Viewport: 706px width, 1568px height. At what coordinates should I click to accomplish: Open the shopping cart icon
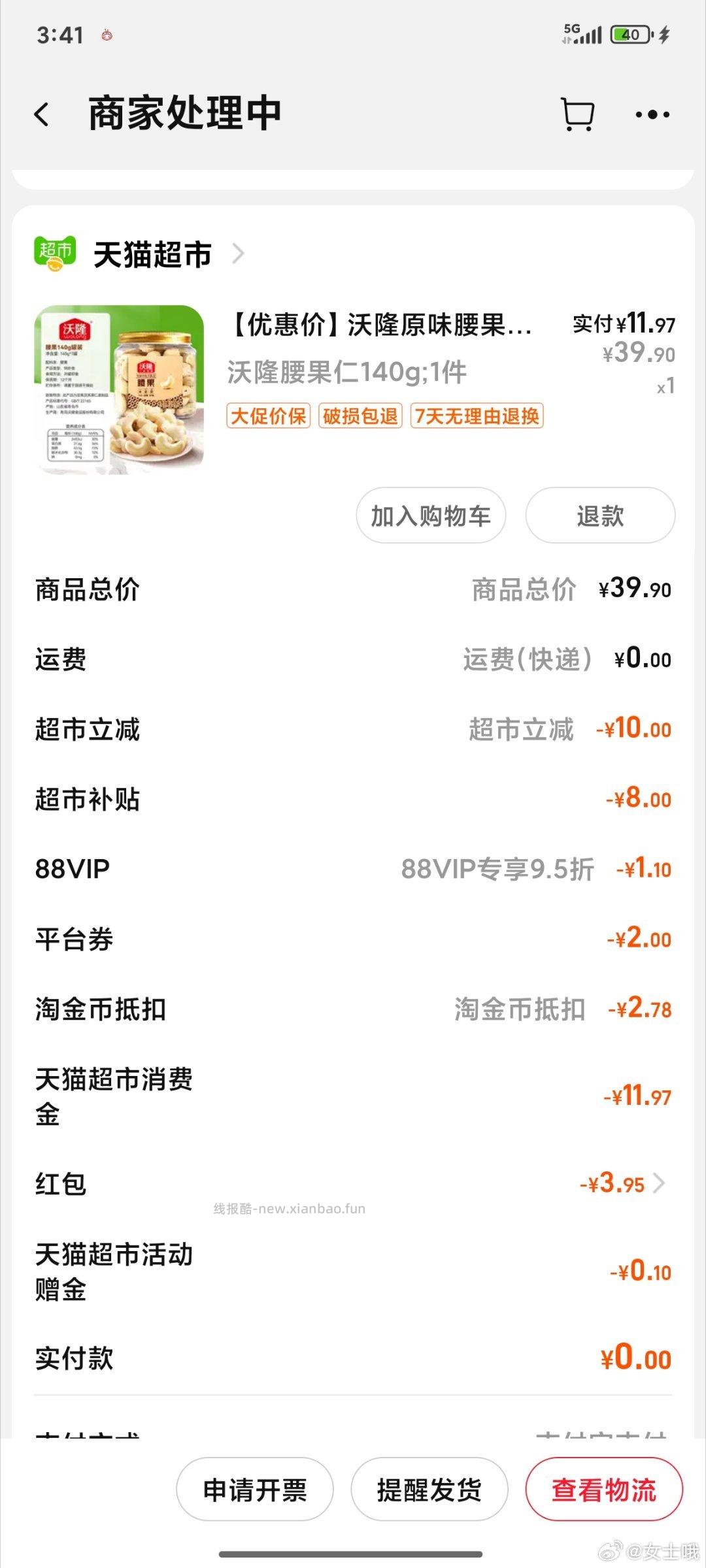point(578,114)
